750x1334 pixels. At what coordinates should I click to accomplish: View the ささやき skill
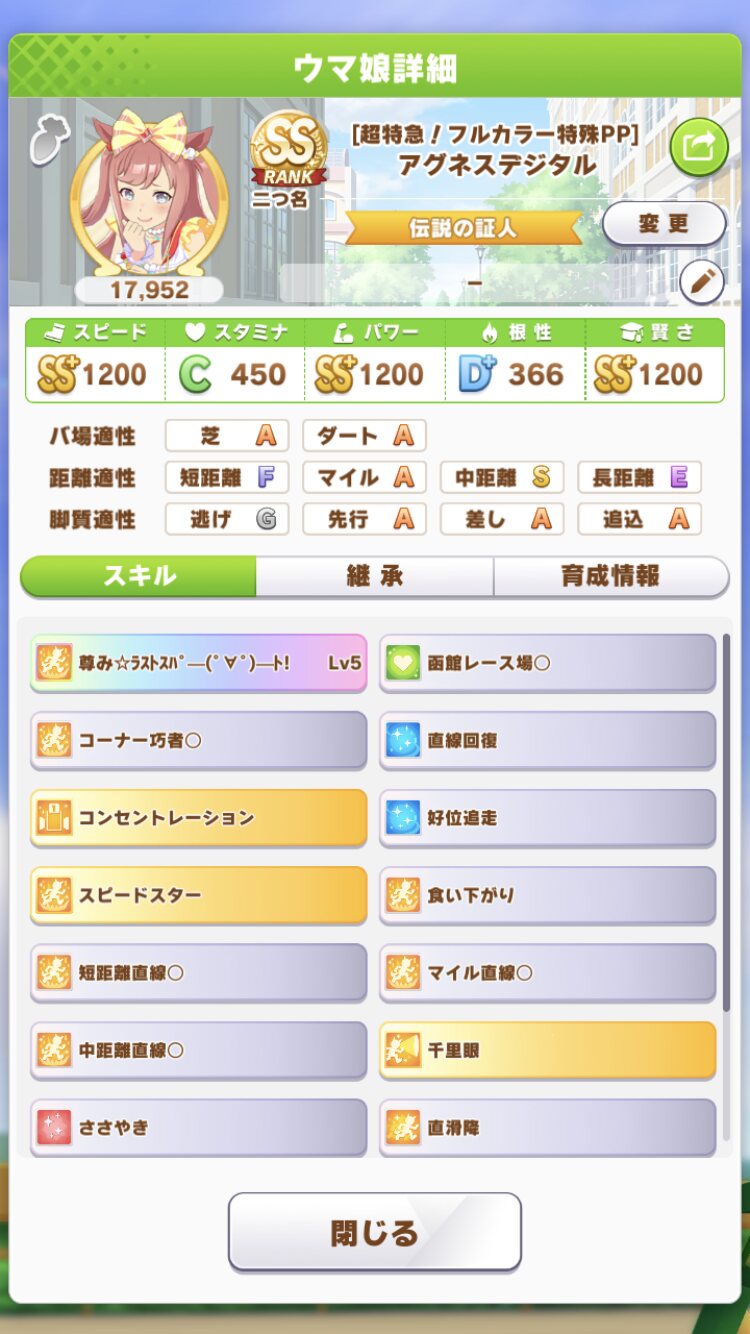pyautogui.click(x=198, y=1127)
